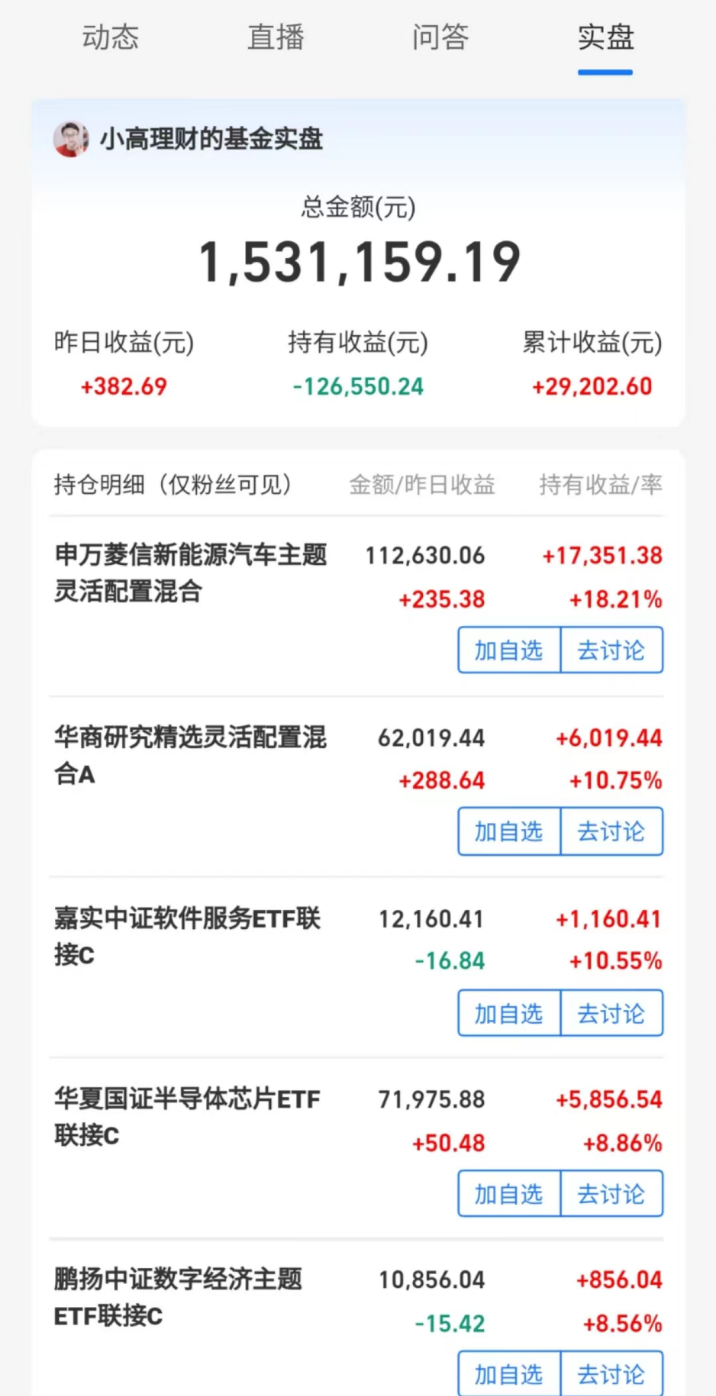Open 去讨论 for 华商研究精选灵活配置混合A
Viewport: 716px width, 1396px height.
click(x=611, y=832)
